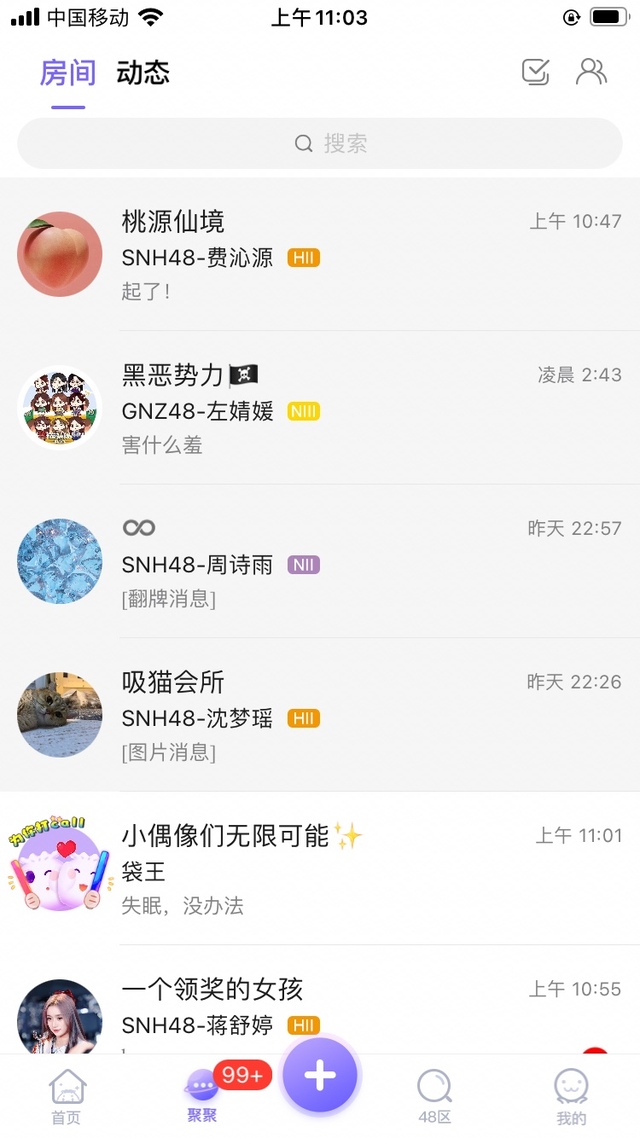Switch to the 动态 tab

[x=143, y=73]
